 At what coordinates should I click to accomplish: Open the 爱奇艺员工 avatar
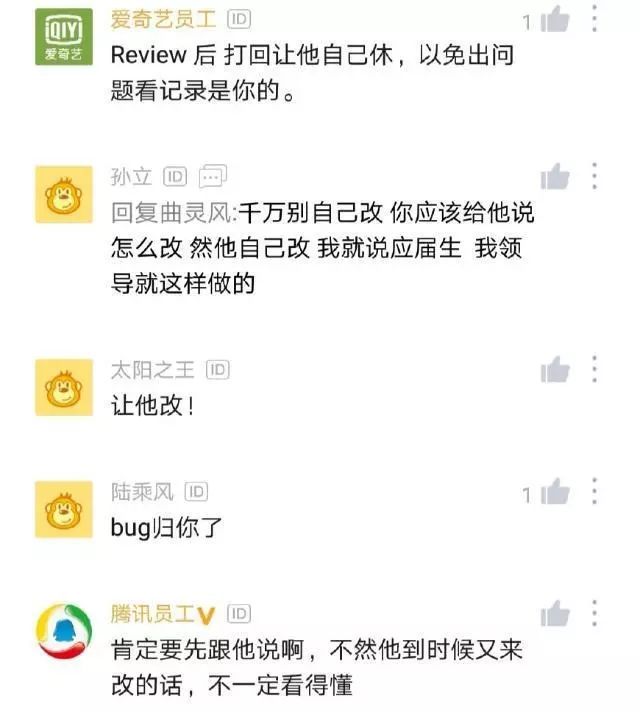pos(63,36)
